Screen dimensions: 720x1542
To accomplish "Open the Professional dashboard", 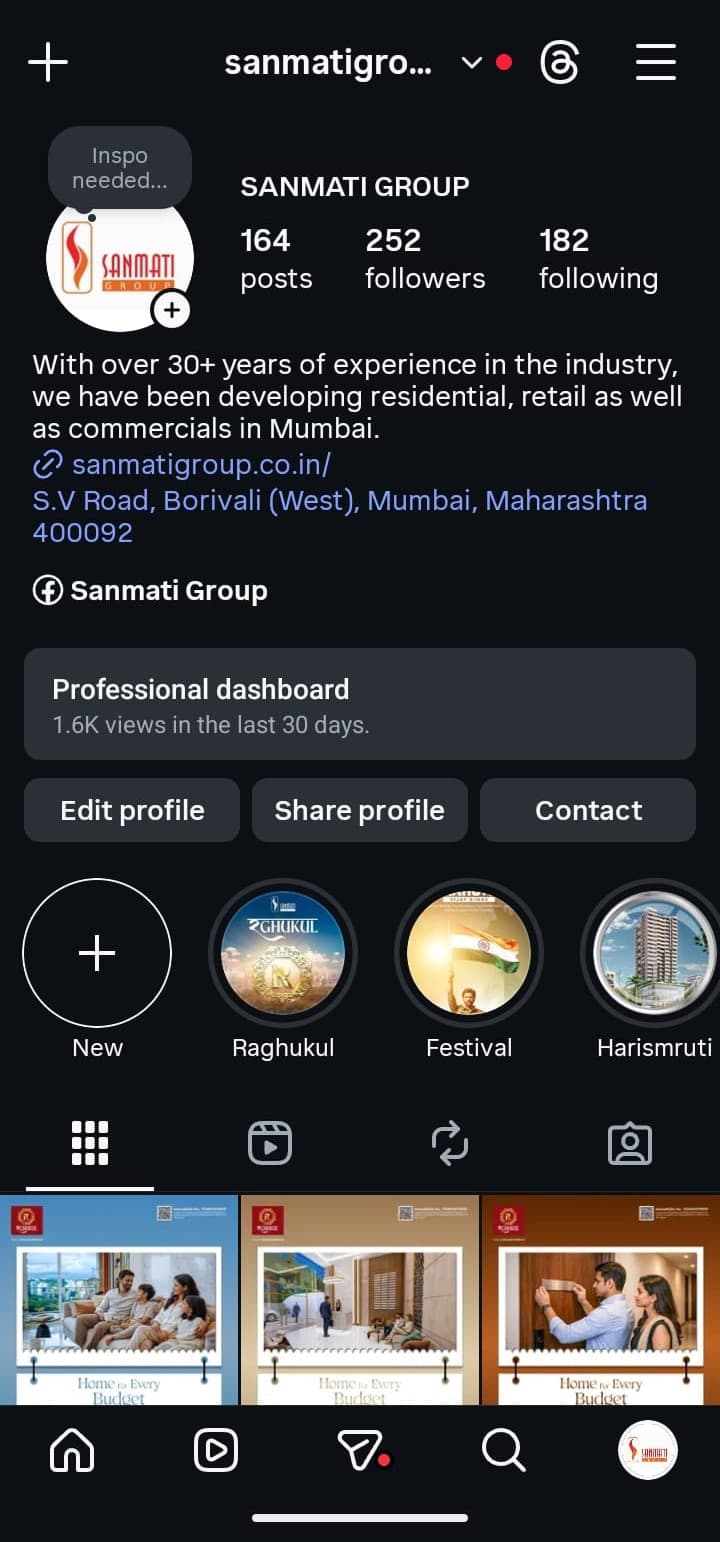I will point(359,704).
